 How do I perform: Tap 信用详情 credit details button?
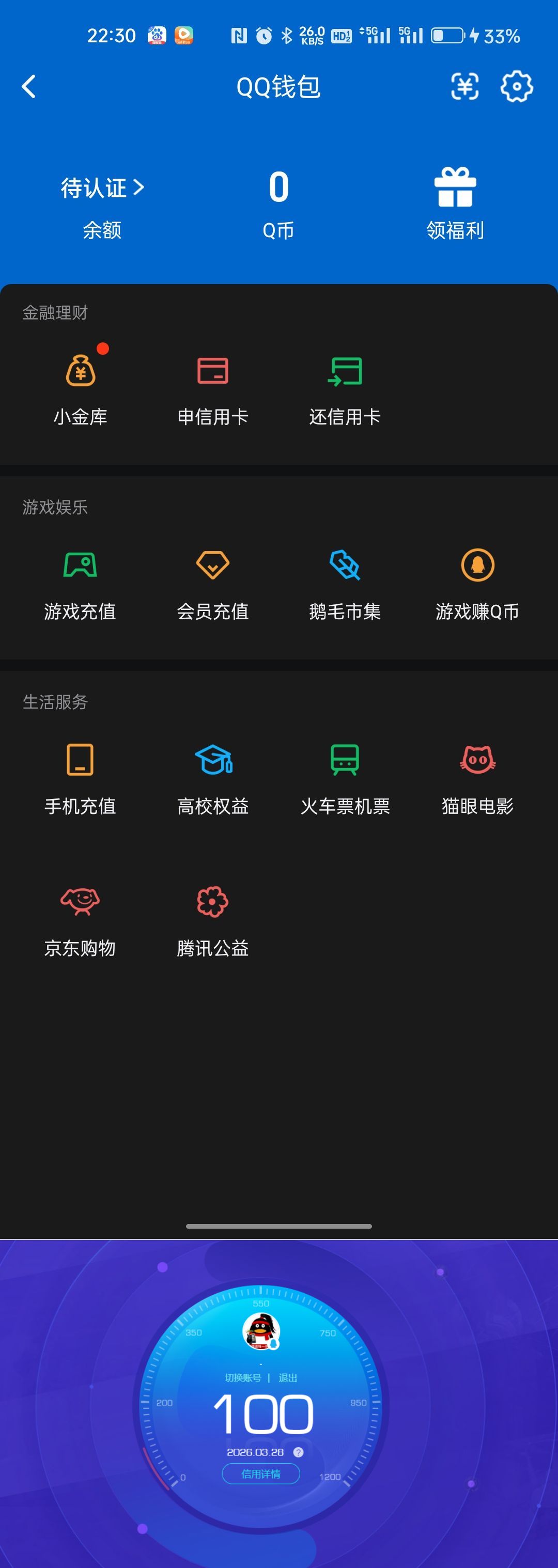[x=261, y=1473]
